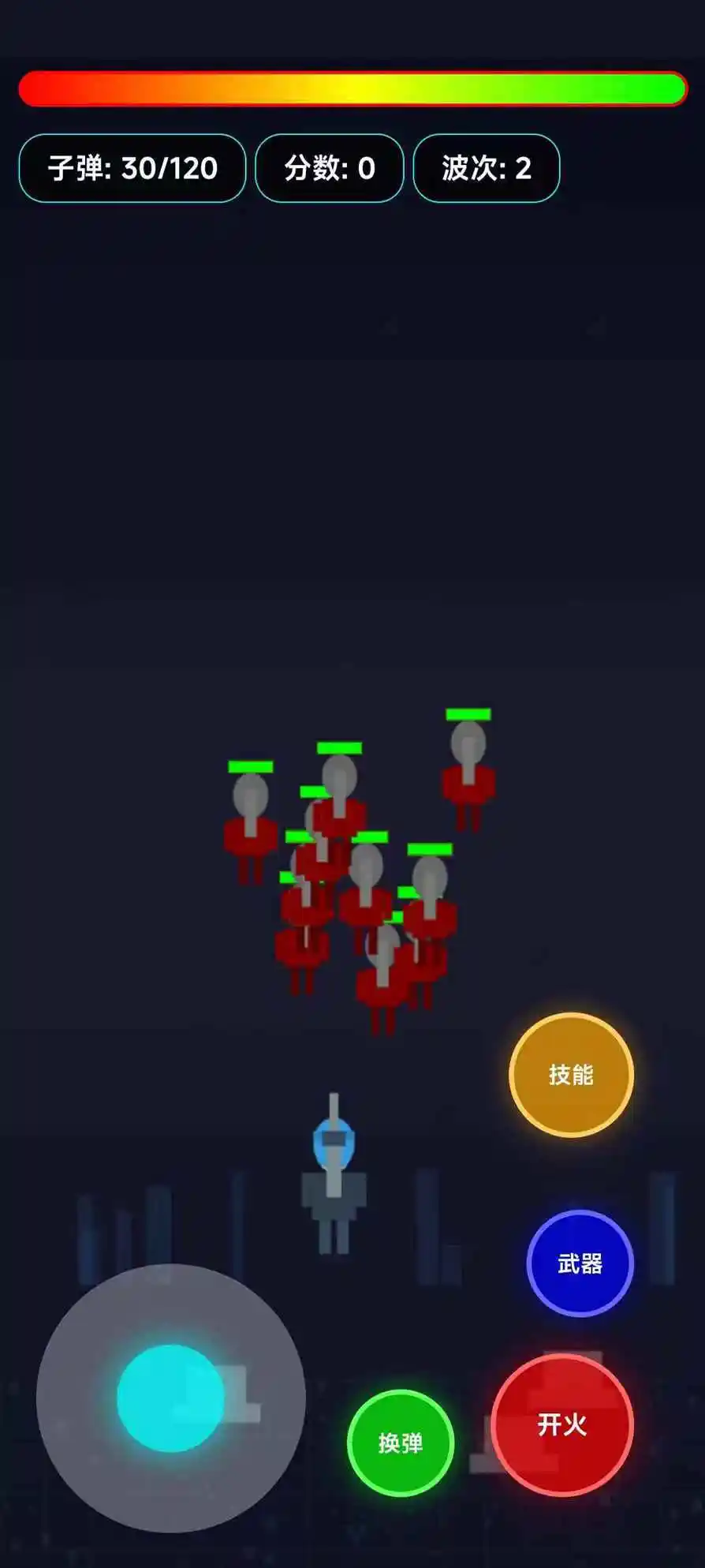Tap the orange 技能 skill button

point(571,1075)
